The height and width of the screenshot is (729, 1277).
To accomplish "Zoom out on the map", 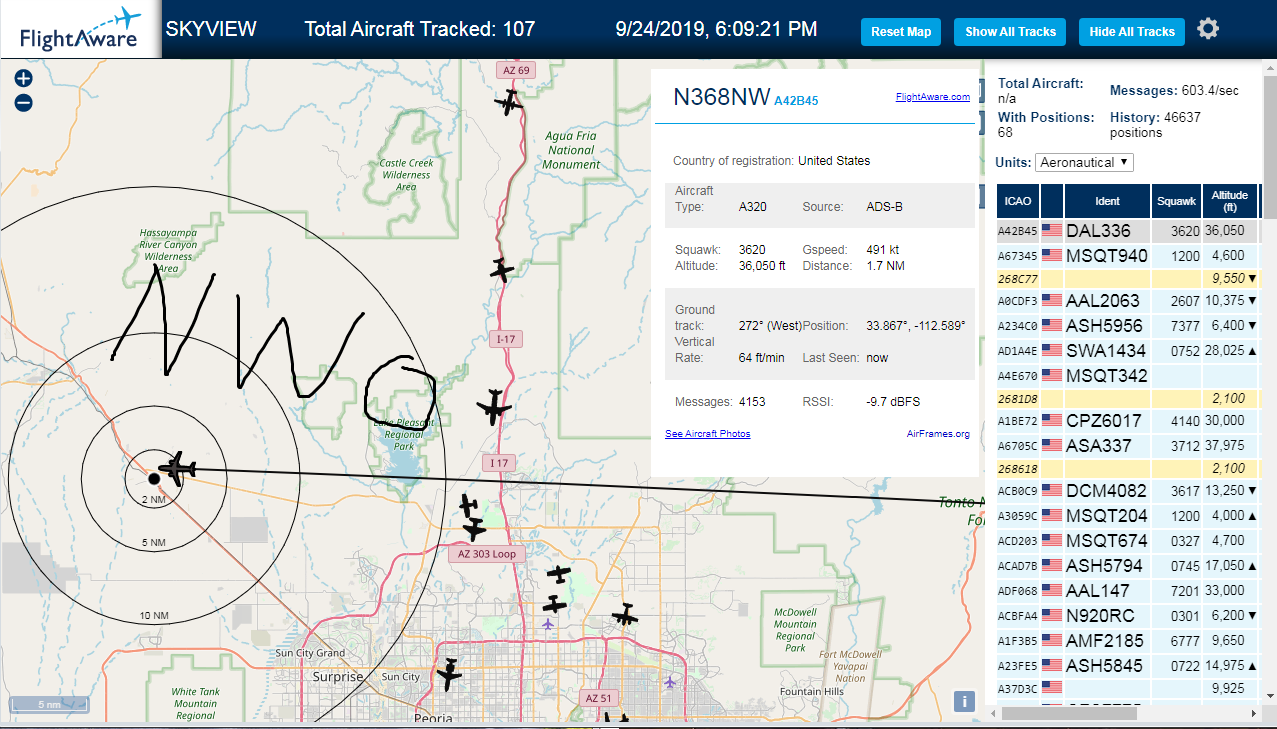I will click(24, 102).
